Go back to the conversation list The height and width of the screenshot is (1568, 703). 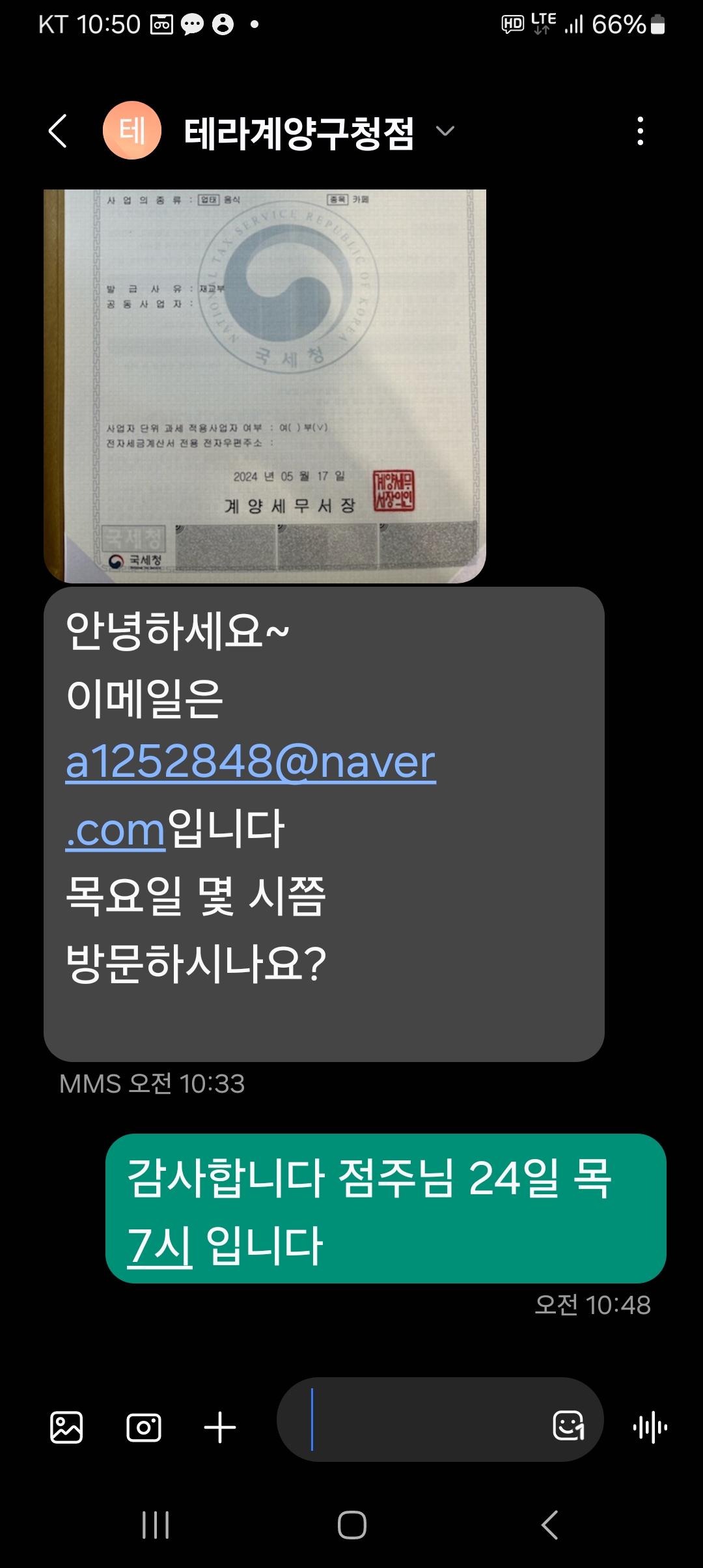point(58,131)
